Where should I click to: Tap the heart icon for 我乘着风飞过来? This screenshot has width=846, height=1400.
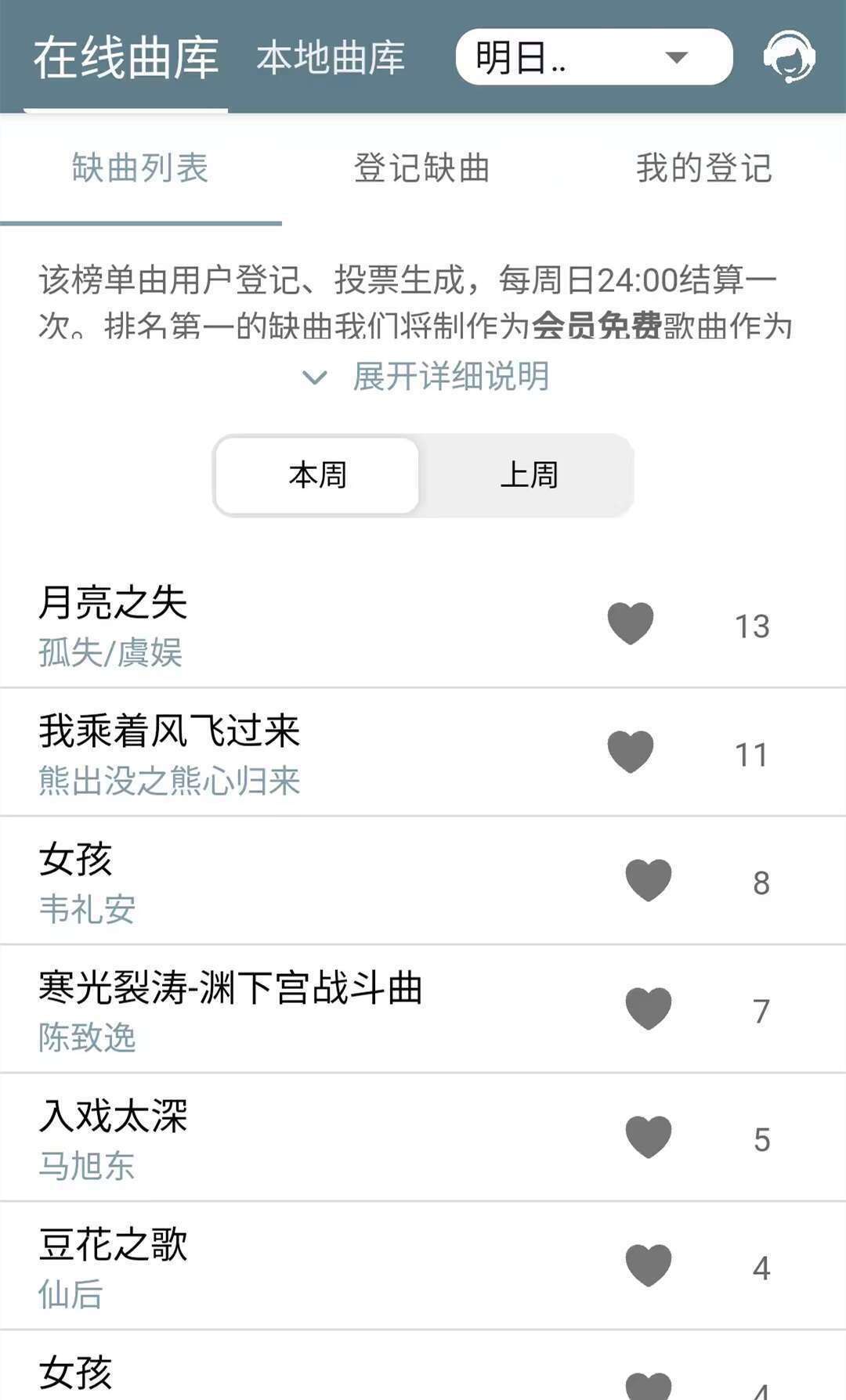click(x=631, y=750)
